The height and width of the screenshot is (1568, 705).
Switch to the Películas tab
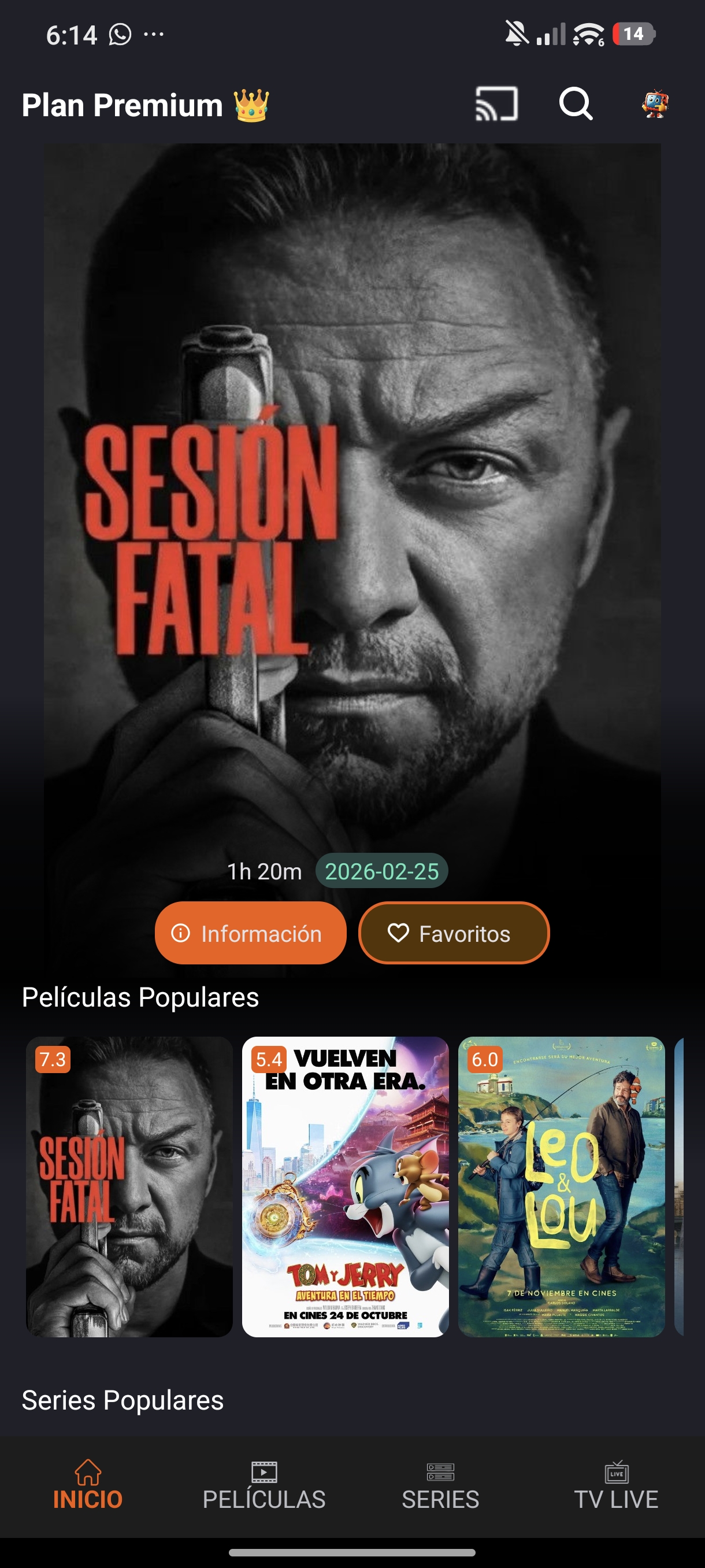pos(264,1485)
